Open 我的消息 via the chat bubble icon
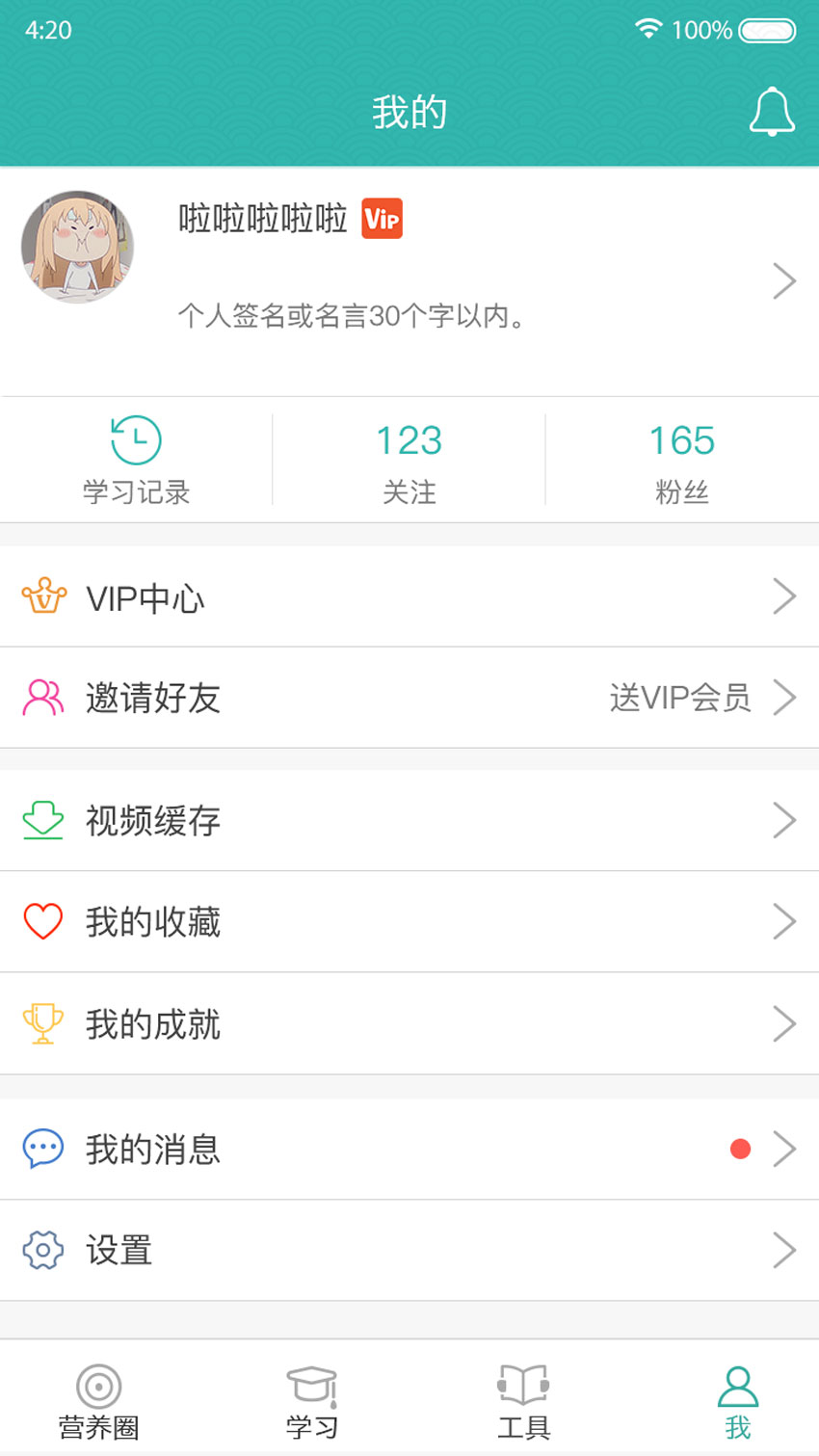The image size is (819, 1456). pyautogui.click(x=40, y=1148)
